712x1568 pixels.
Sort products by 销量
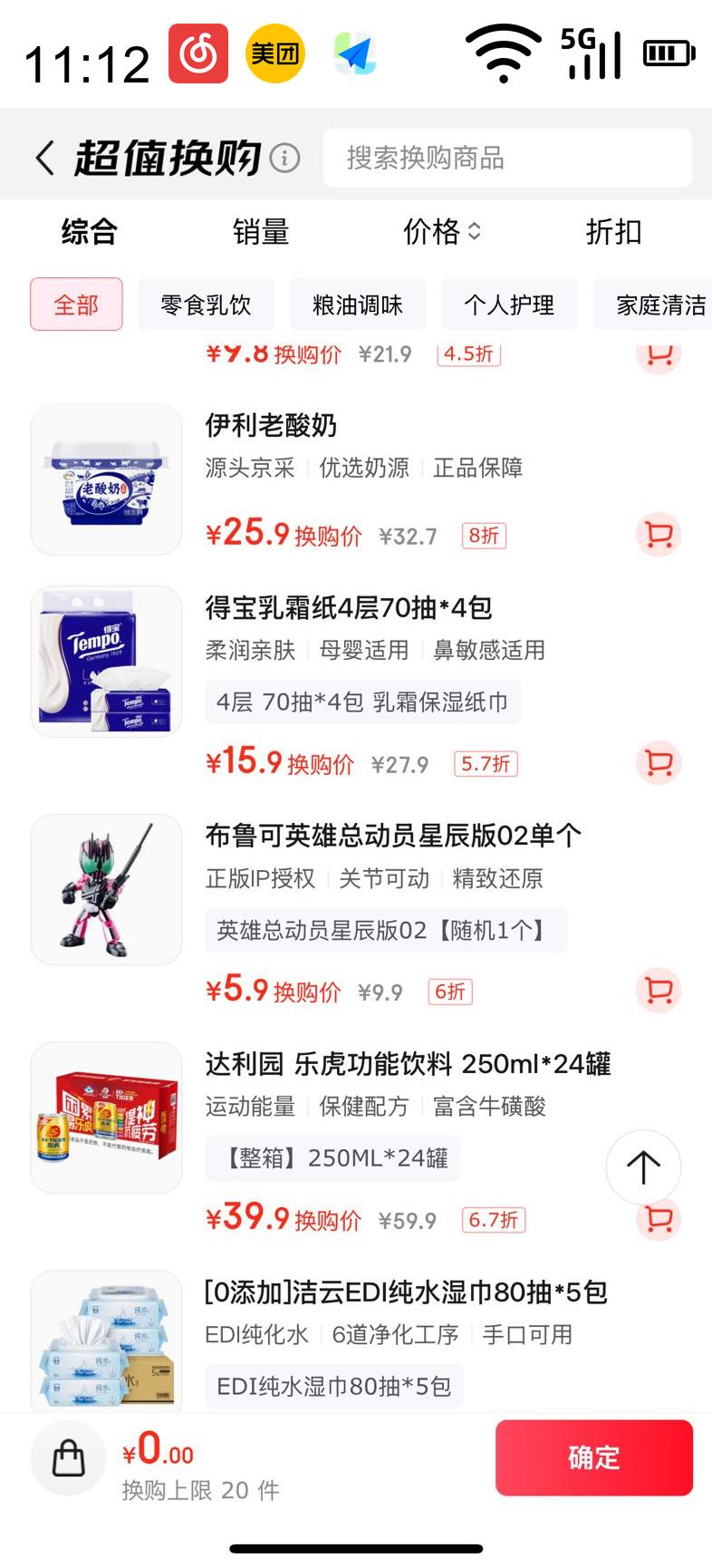coord(261,232)
